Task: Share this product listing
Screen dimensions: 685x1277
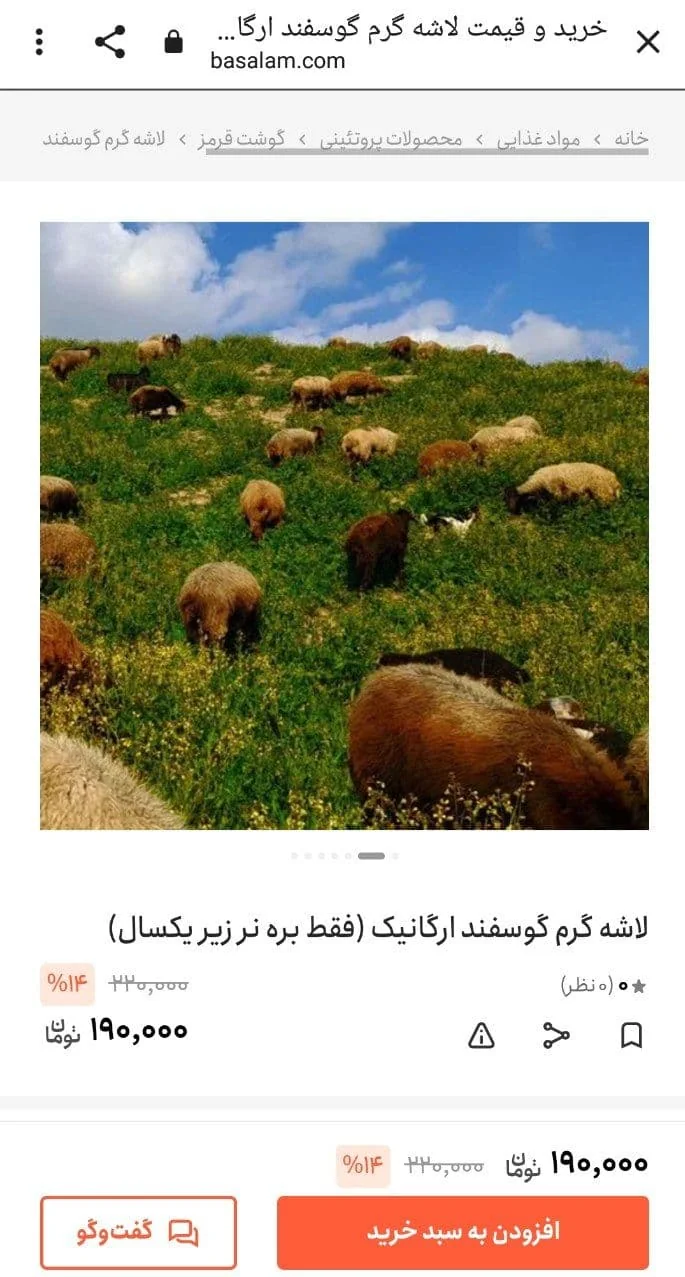Action: point(555,1035)
